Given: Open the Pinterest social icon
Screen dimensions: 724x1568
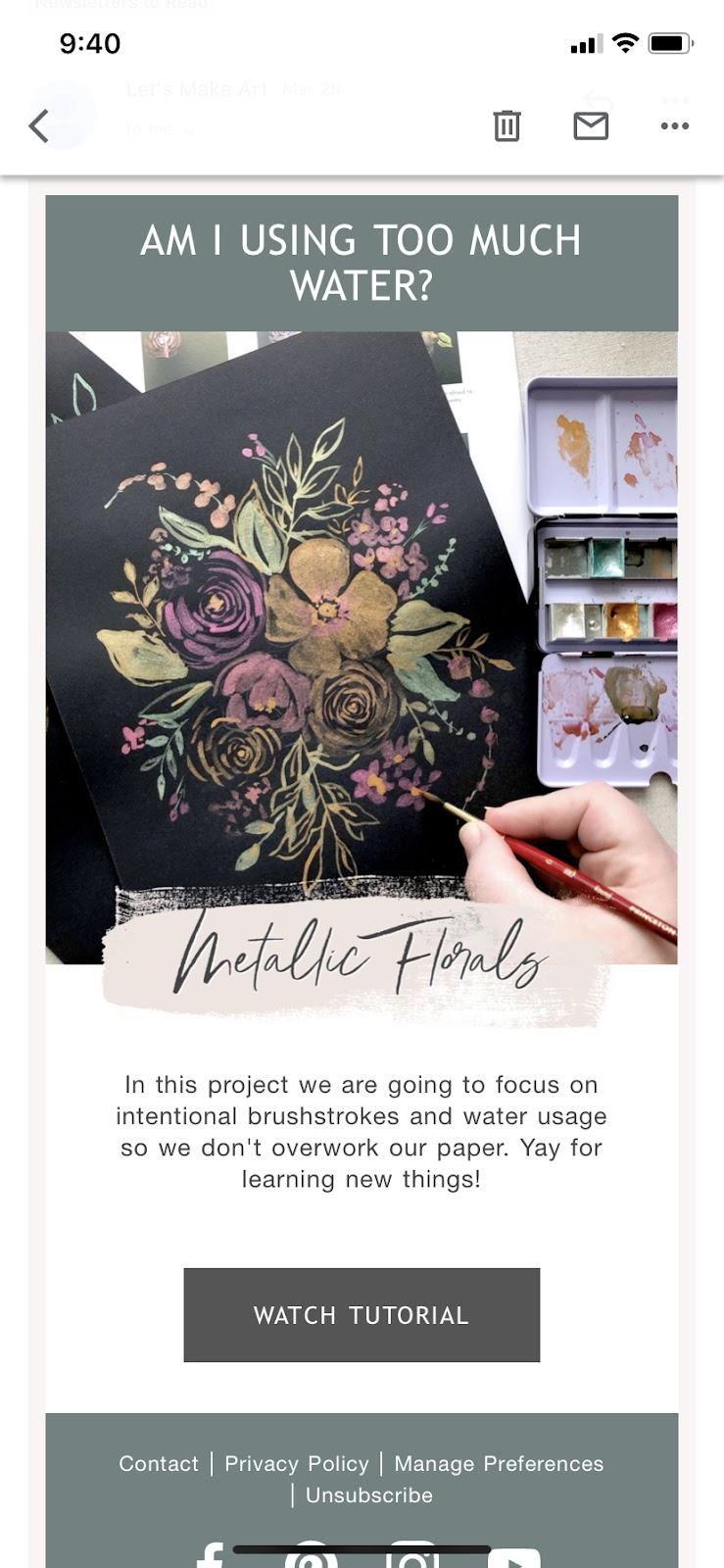Looking at the screenshot, I should (311, 1557).
